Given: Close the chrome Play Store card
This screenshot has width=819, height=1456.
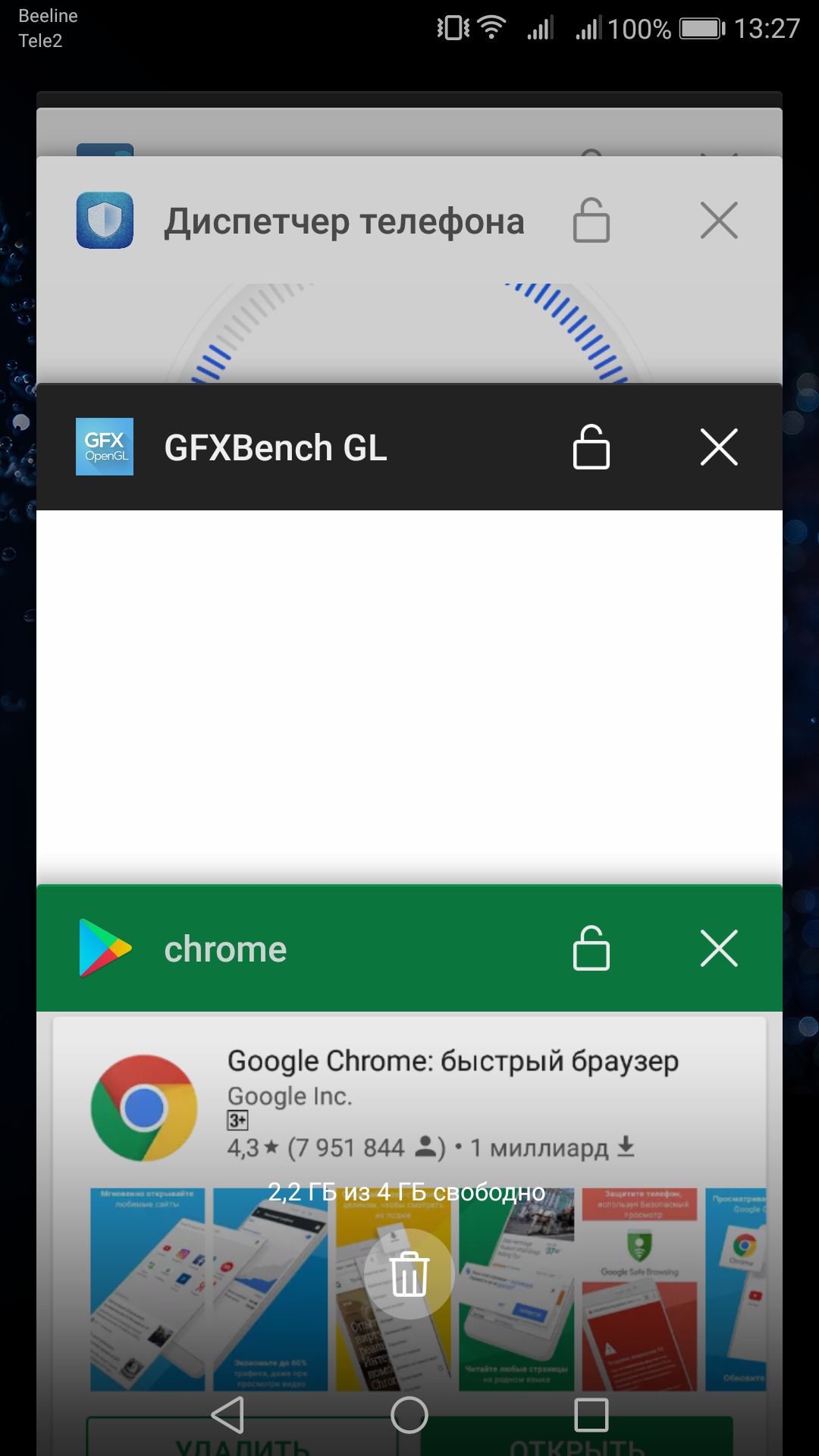Looking at the screenshot, I should click(x=719, y=949).
